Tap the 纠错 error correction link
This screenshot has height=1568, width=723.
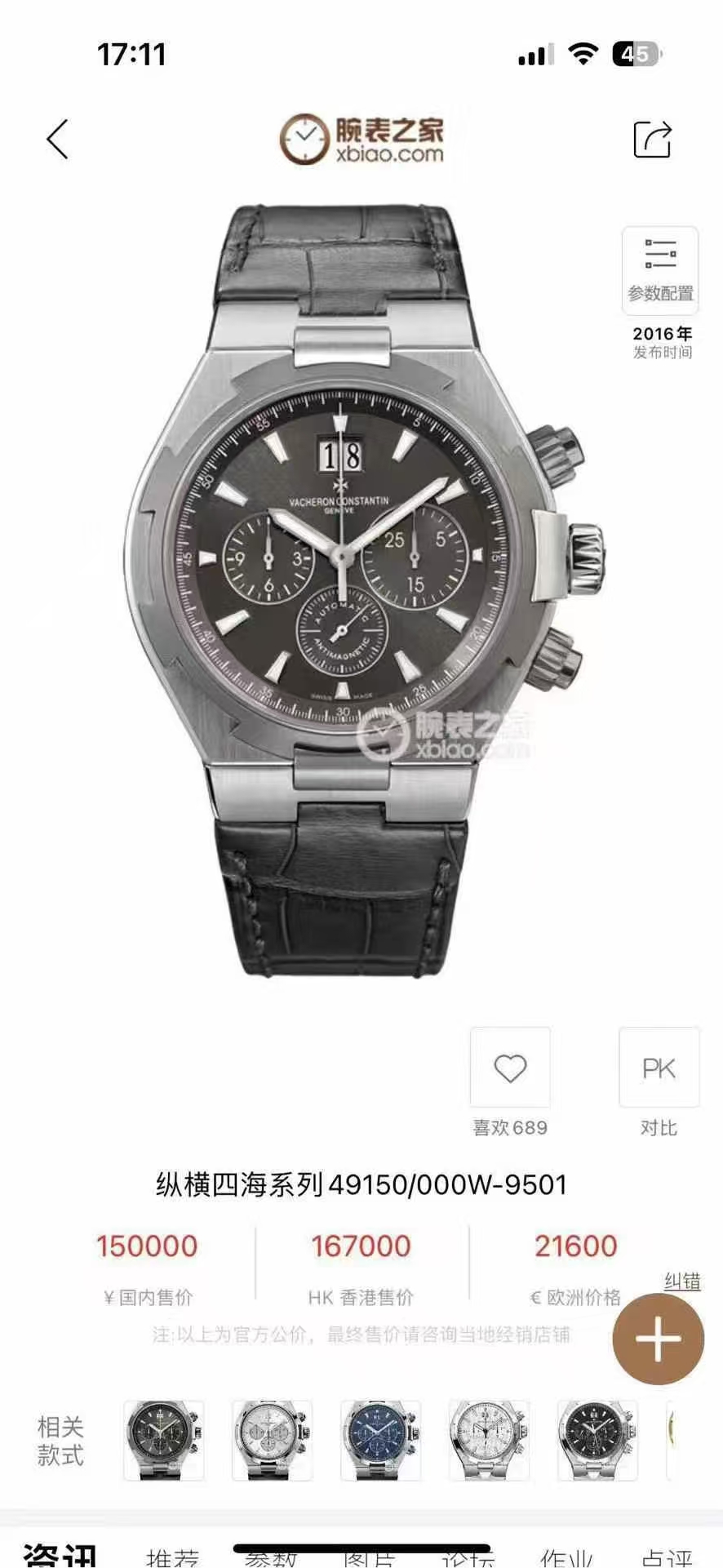[x=681, y=1281]
